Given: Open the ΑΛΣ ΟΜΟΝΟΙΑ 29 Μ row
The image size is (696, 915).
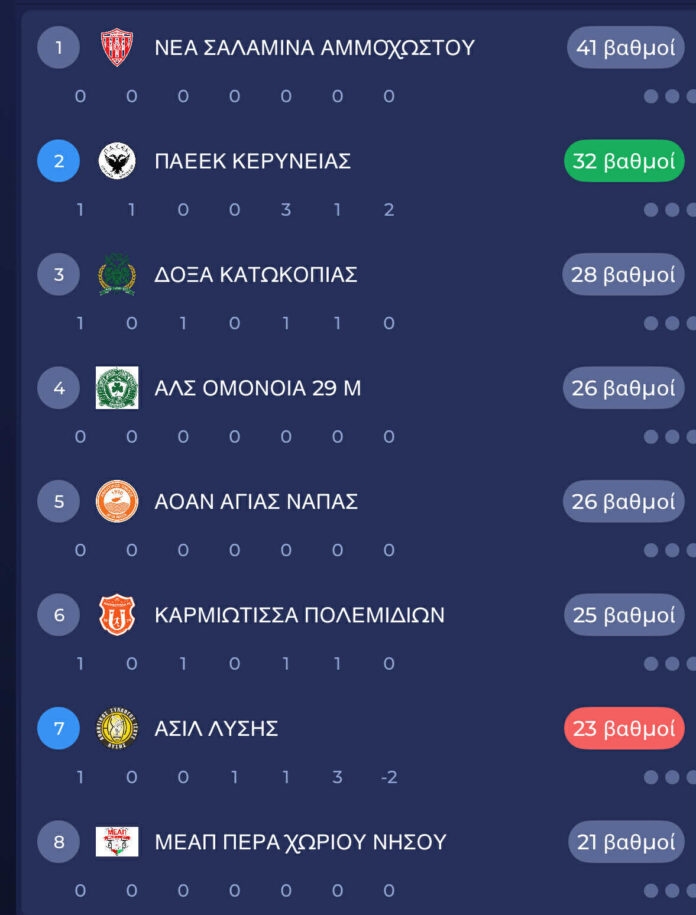Looking at the screenshot, I should click(257, 388).
